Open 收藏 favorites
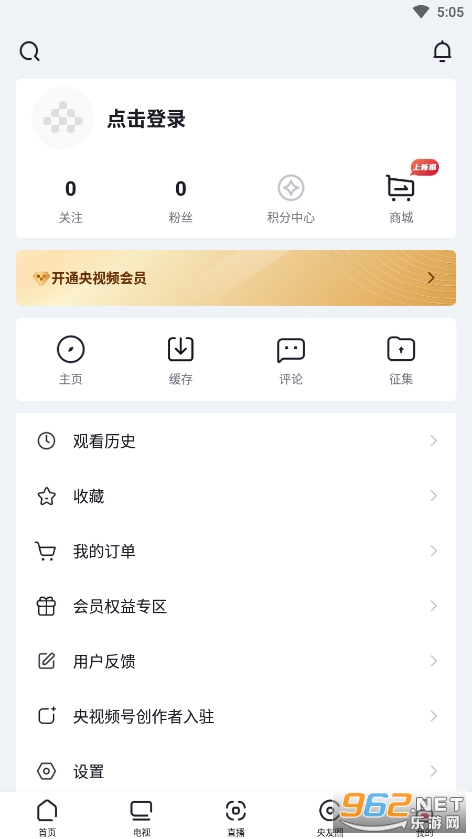The height and width of the screenshot is (839, 472). [236, 496]
